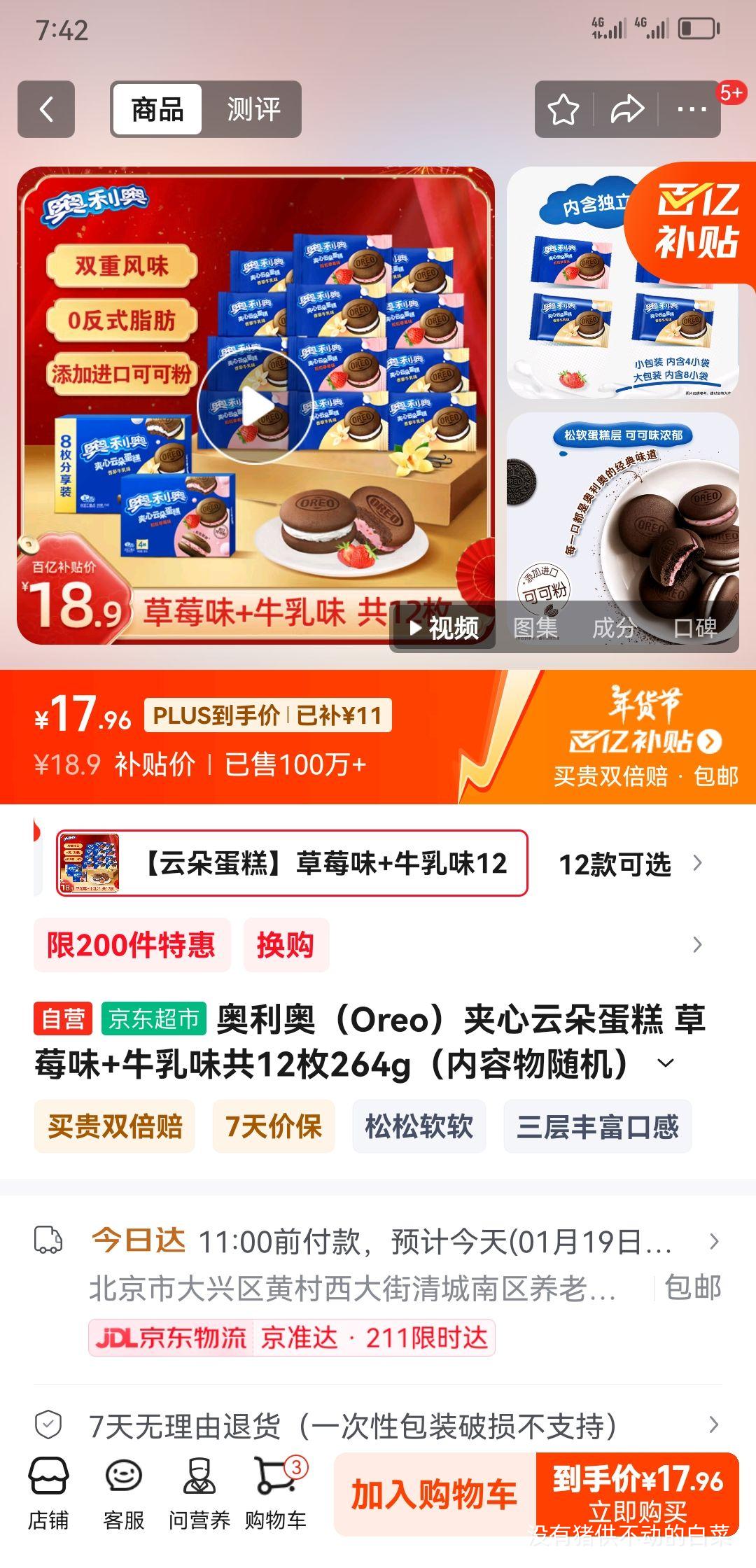
Task: Open the 图集 image gallery tab
Action: click(x=538, y=629)
